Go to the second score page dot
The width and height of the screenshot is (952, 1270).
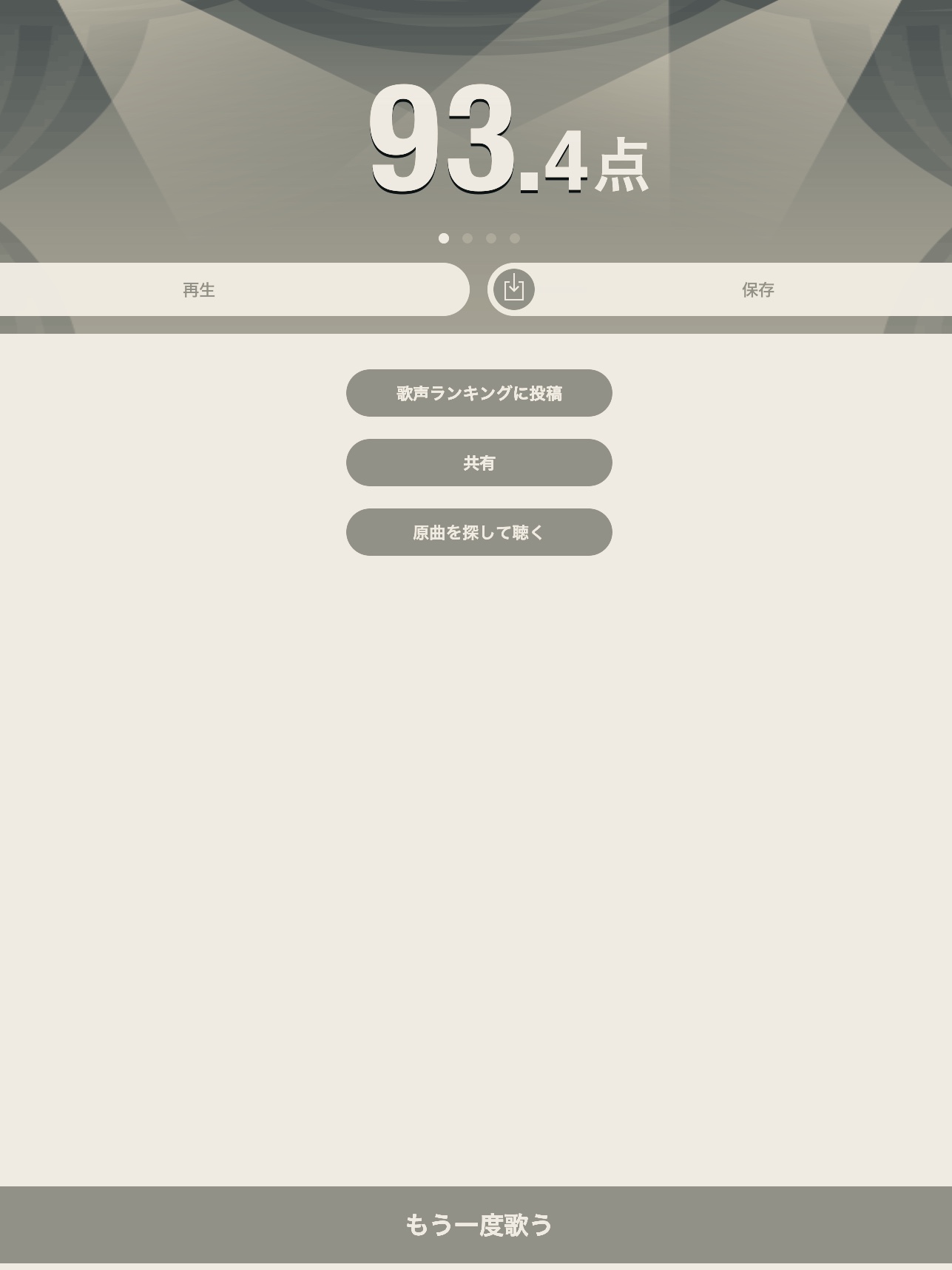[467, 238]
